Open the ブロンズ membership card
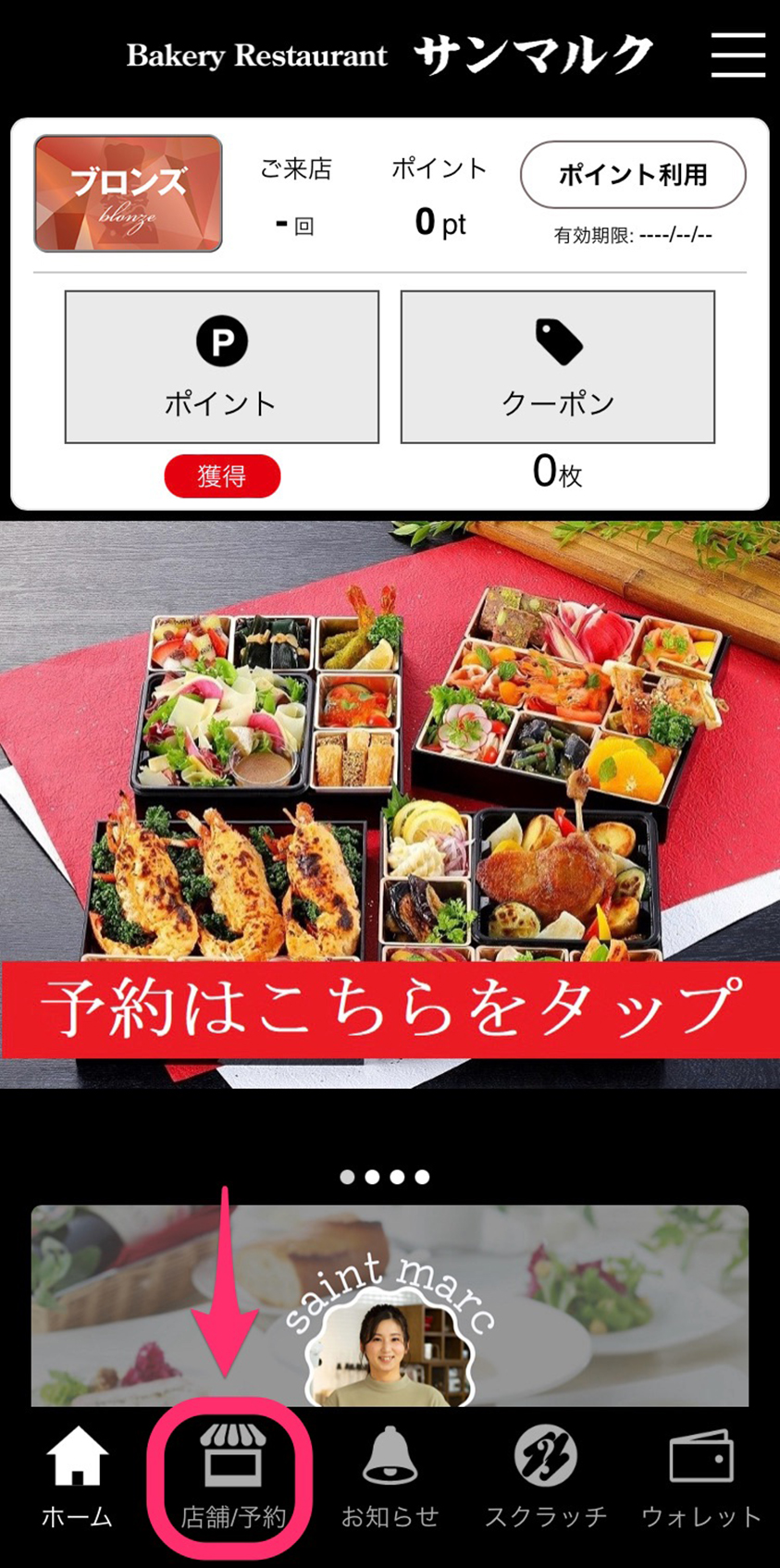 point(129,194)
